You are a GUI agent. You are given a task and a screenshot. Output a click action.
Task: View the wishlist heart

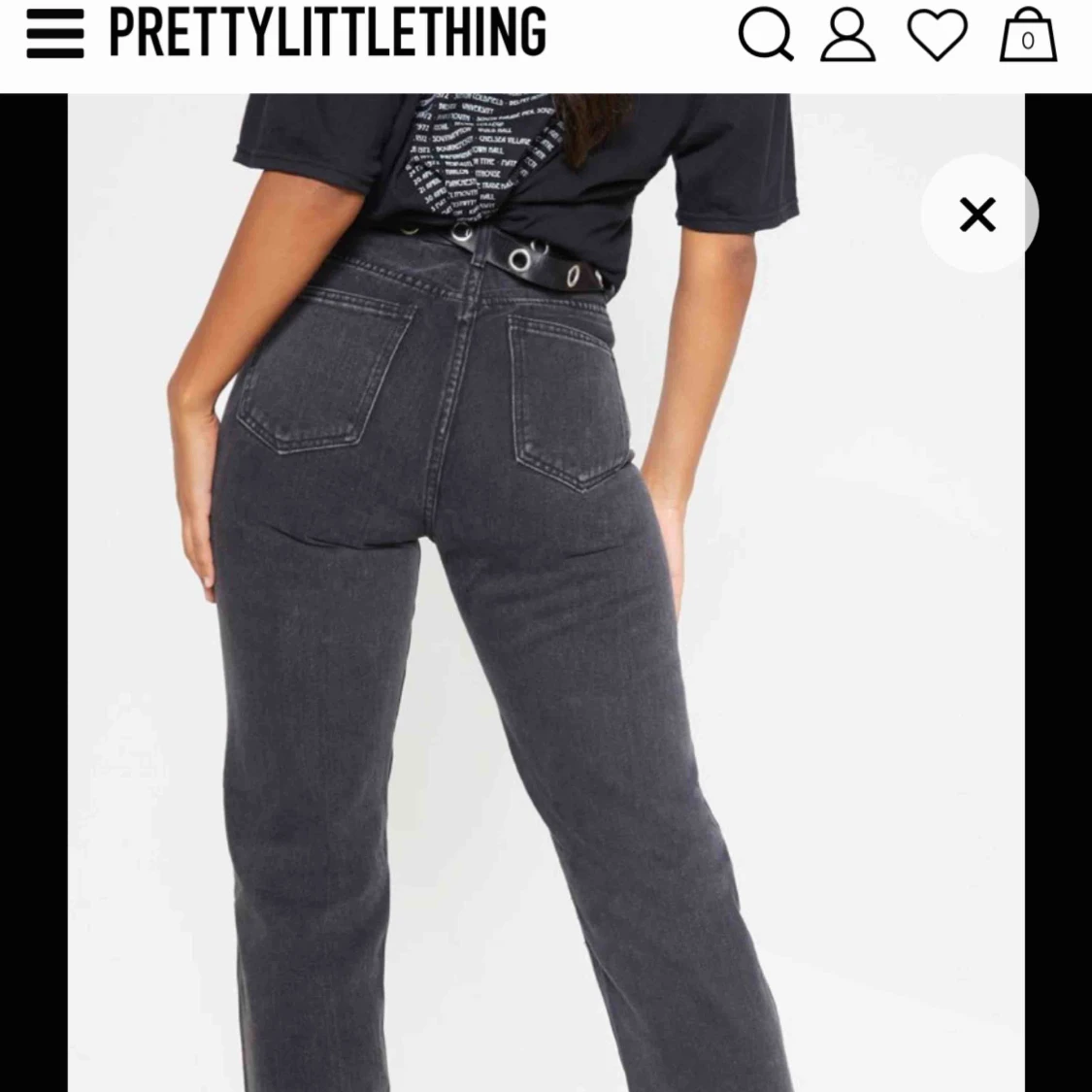click(937, 36)
